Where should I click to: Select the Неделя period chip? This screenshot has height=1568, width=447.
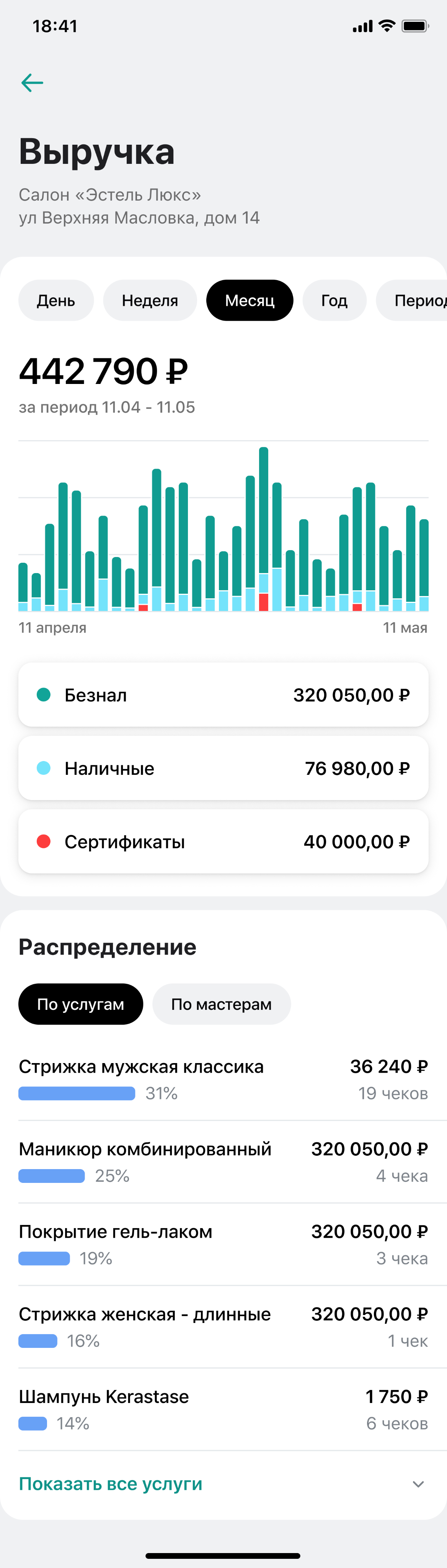point(150,300)
